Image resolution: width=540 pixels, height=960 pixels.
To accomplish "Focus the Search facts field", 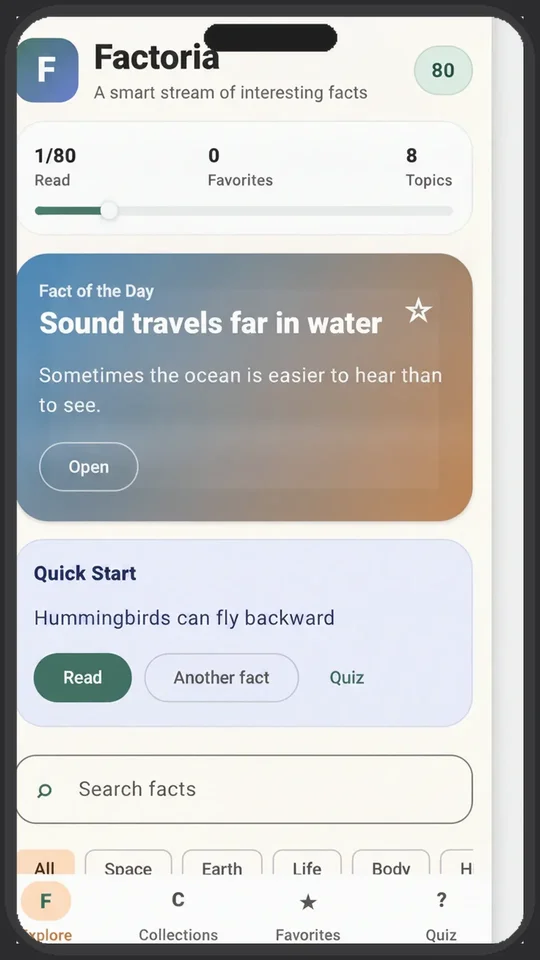I will (x=244, y=789).
